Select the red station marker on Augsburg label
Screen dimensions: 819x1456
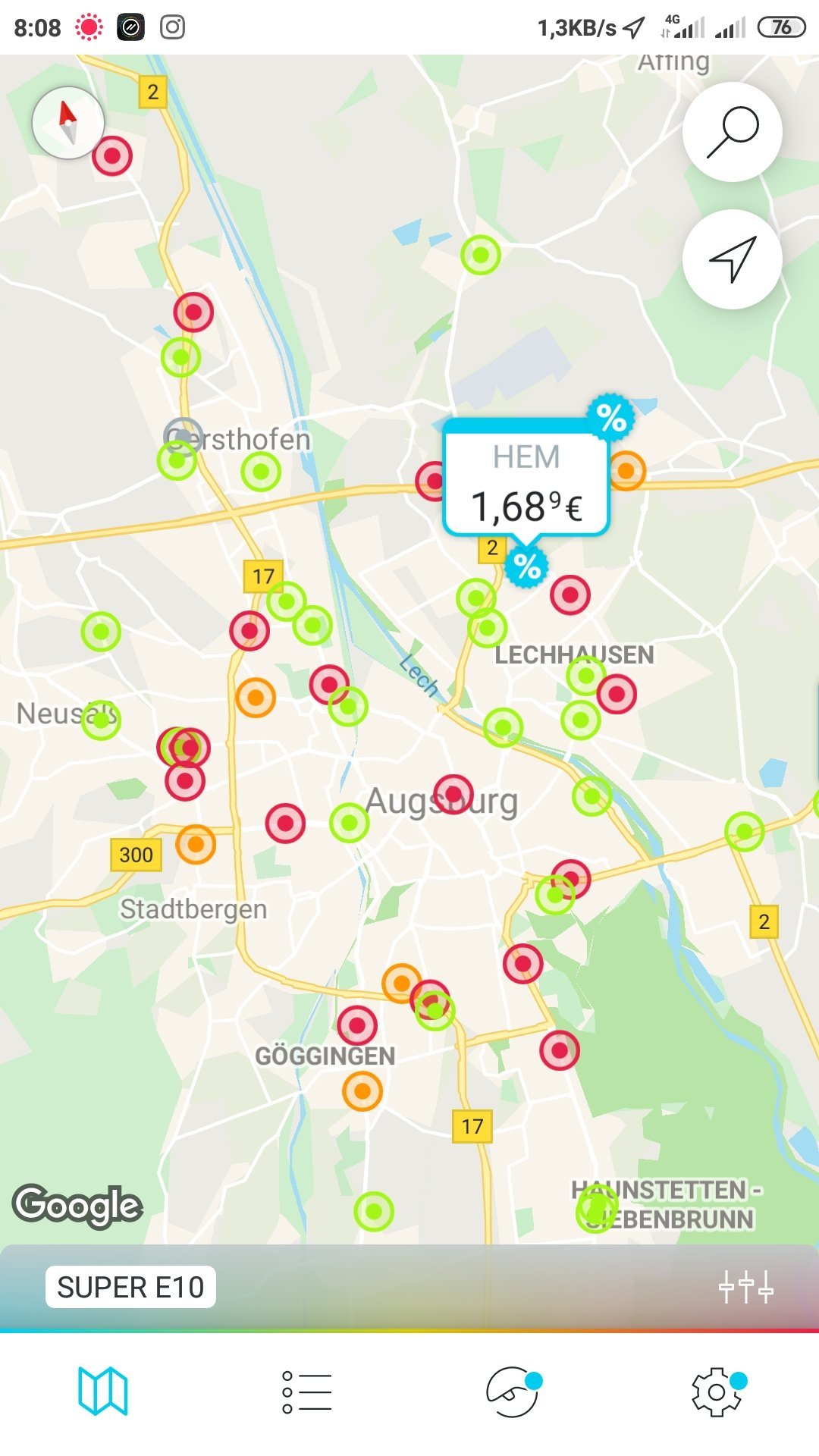click(453, 795)
